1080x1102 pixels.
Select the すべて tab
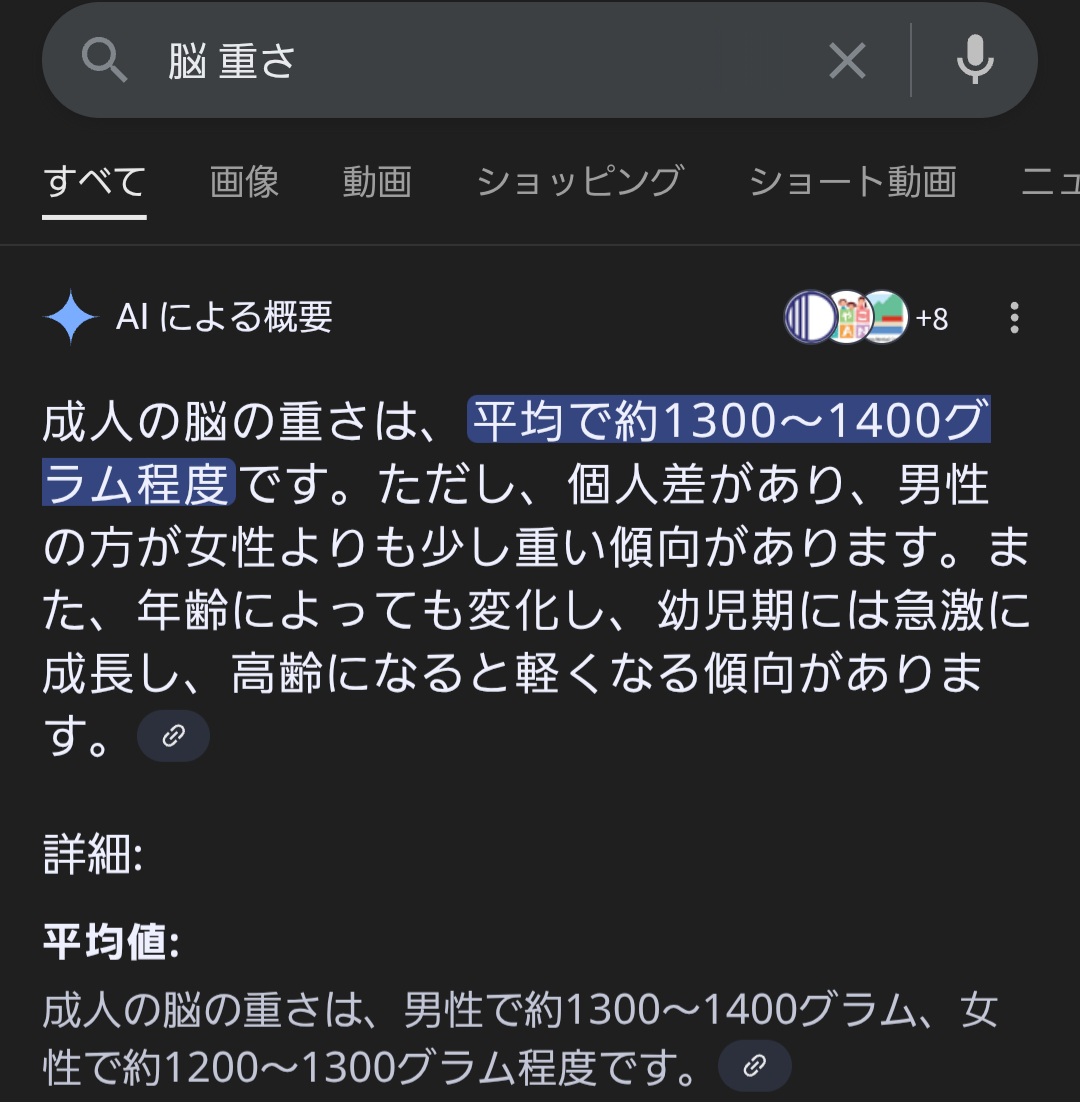click(95, 182)
